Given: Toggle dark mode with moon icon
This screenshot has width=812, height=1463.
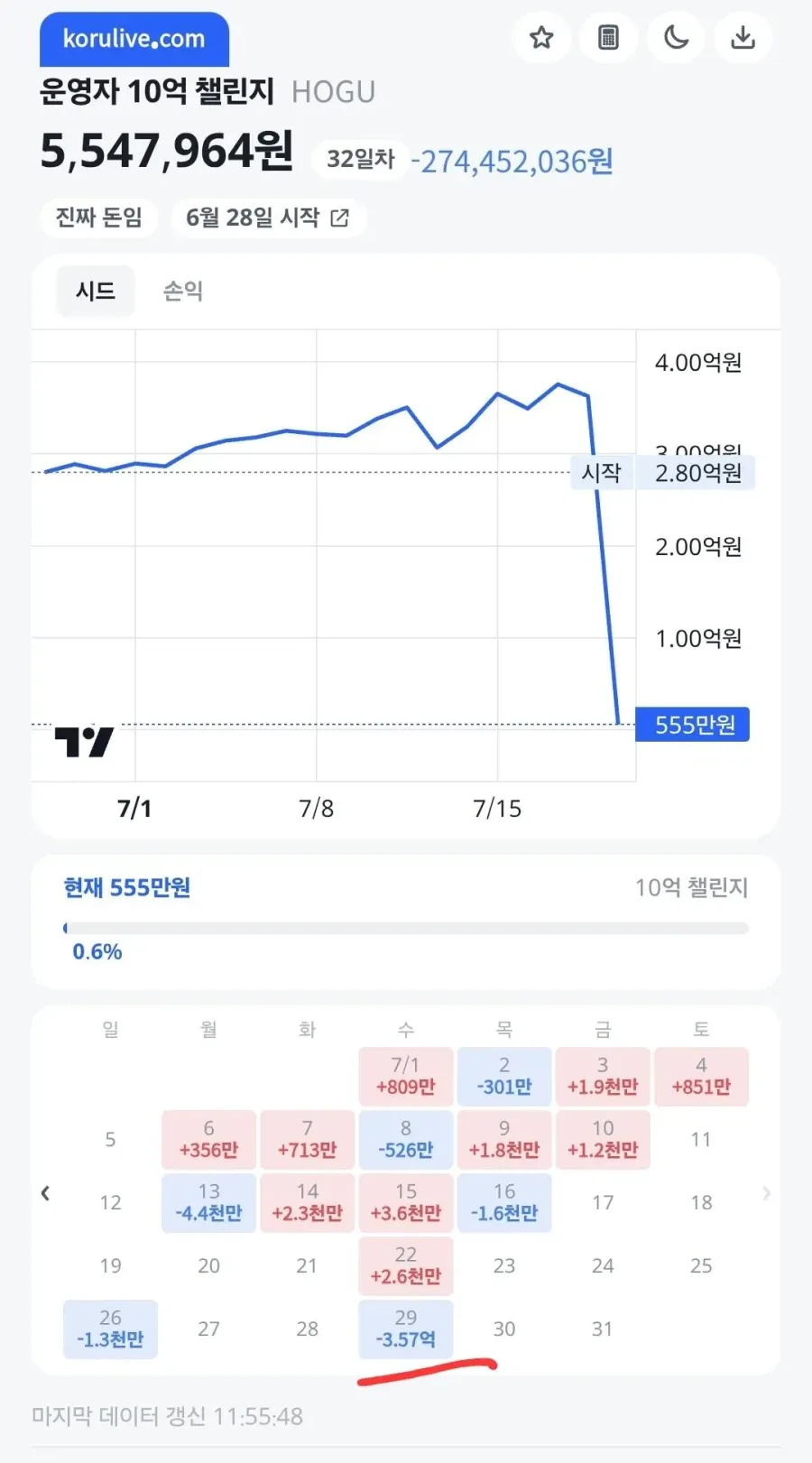Looking at the screenshot, I should 676,38.
